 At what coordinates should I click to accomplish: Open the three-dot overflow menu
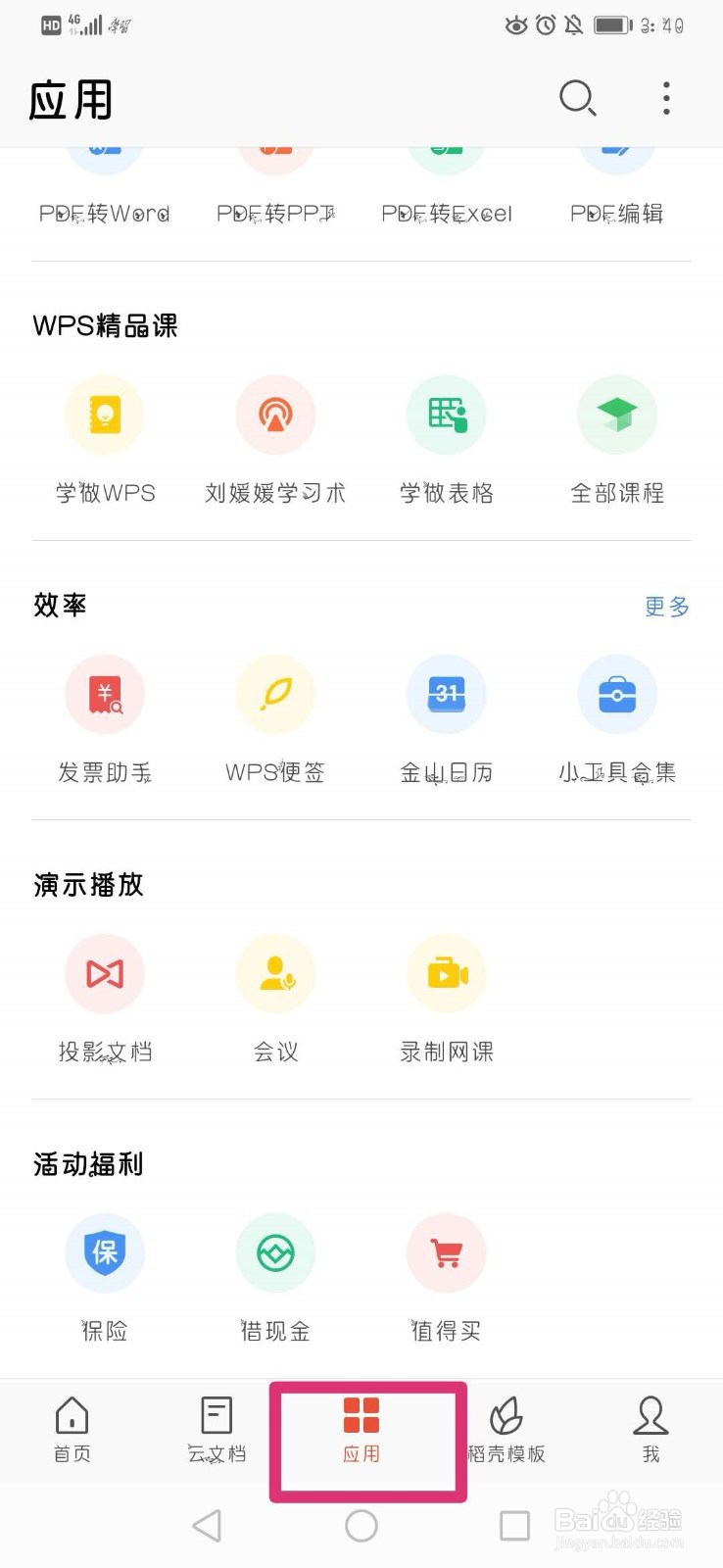[666, 99]
